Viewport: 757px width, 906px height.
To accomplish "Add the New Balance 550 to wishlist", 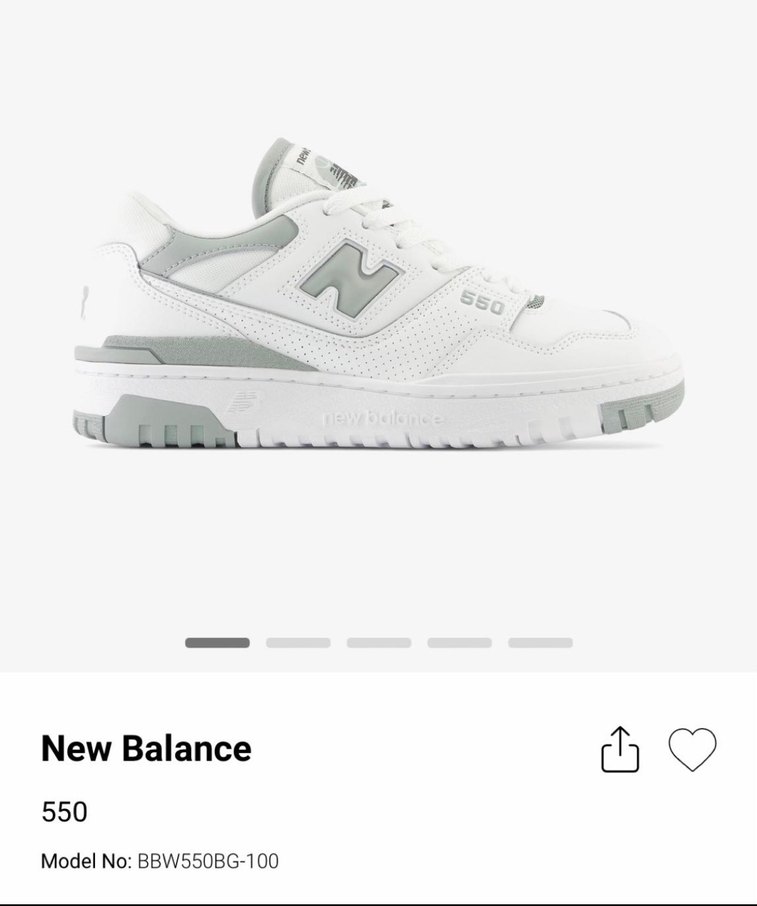I will (692, 749).
